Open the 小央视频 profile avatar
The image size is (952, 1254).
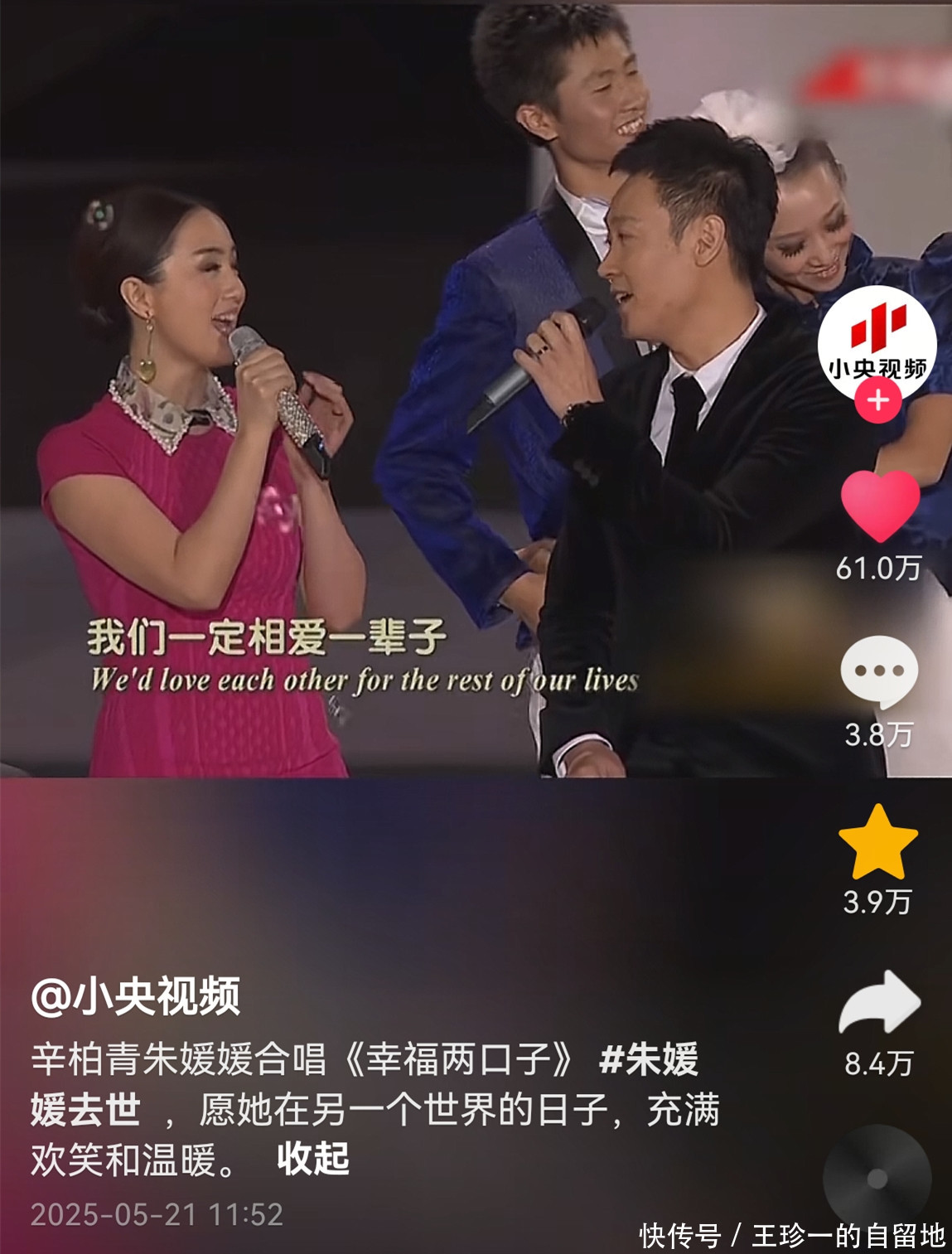click(x=877, y=341)
